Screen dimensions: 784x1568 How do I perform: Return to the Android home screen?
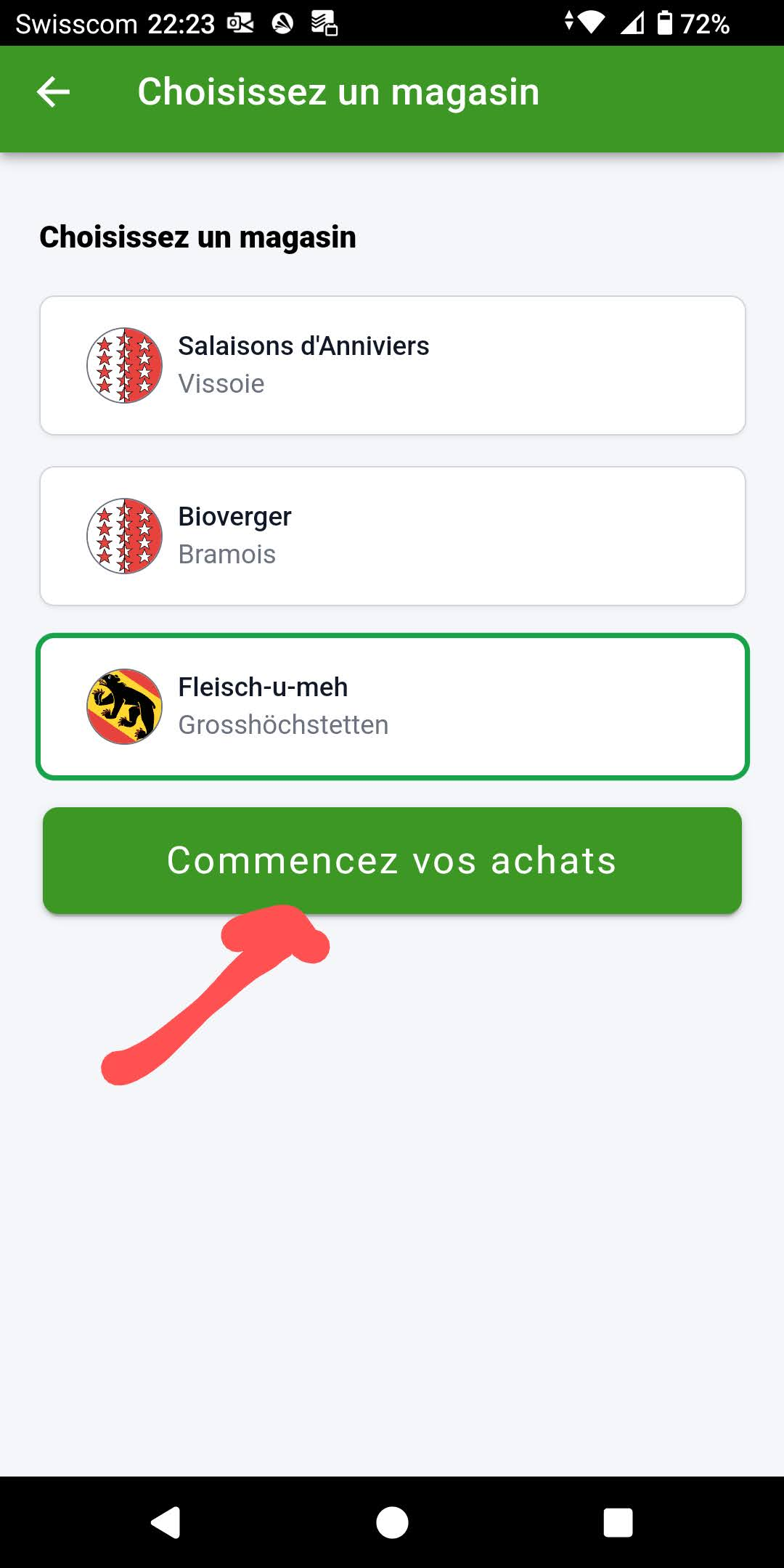[x=392, y=1522]
